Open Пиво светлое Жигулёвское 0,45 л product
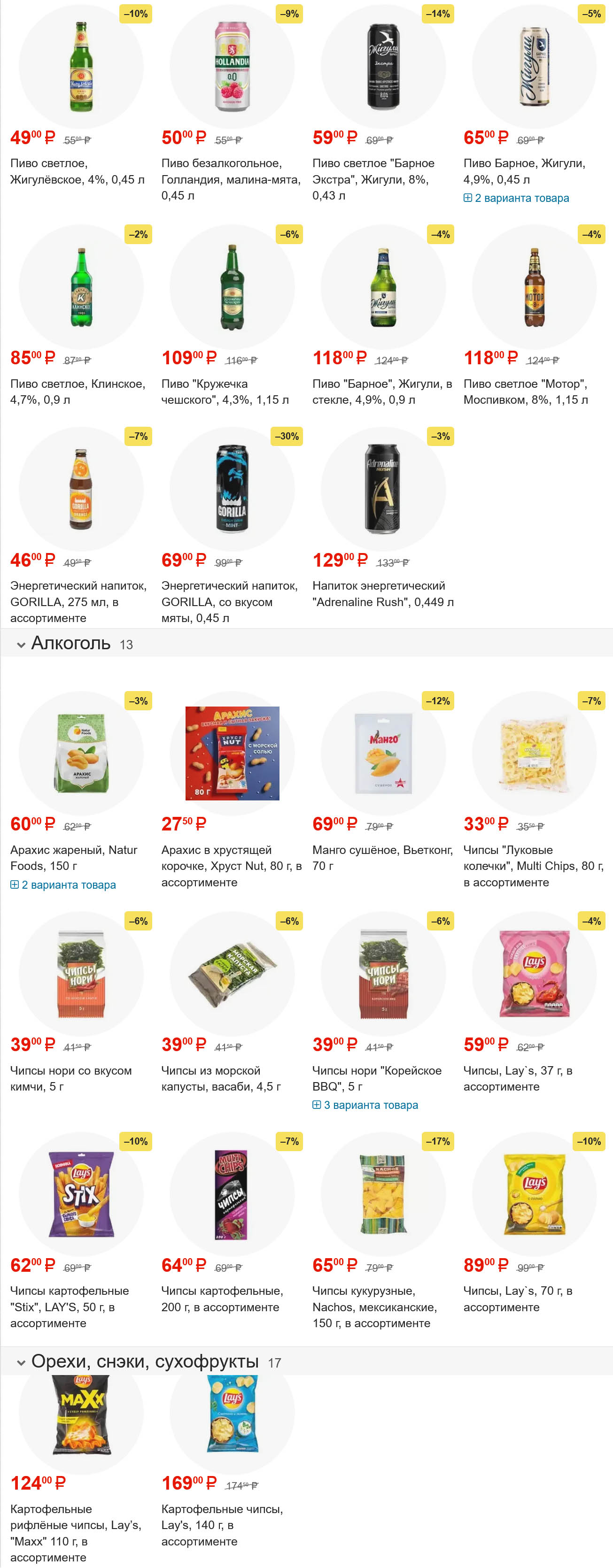This screenshot has height=1568, width=613. point(78,171)
